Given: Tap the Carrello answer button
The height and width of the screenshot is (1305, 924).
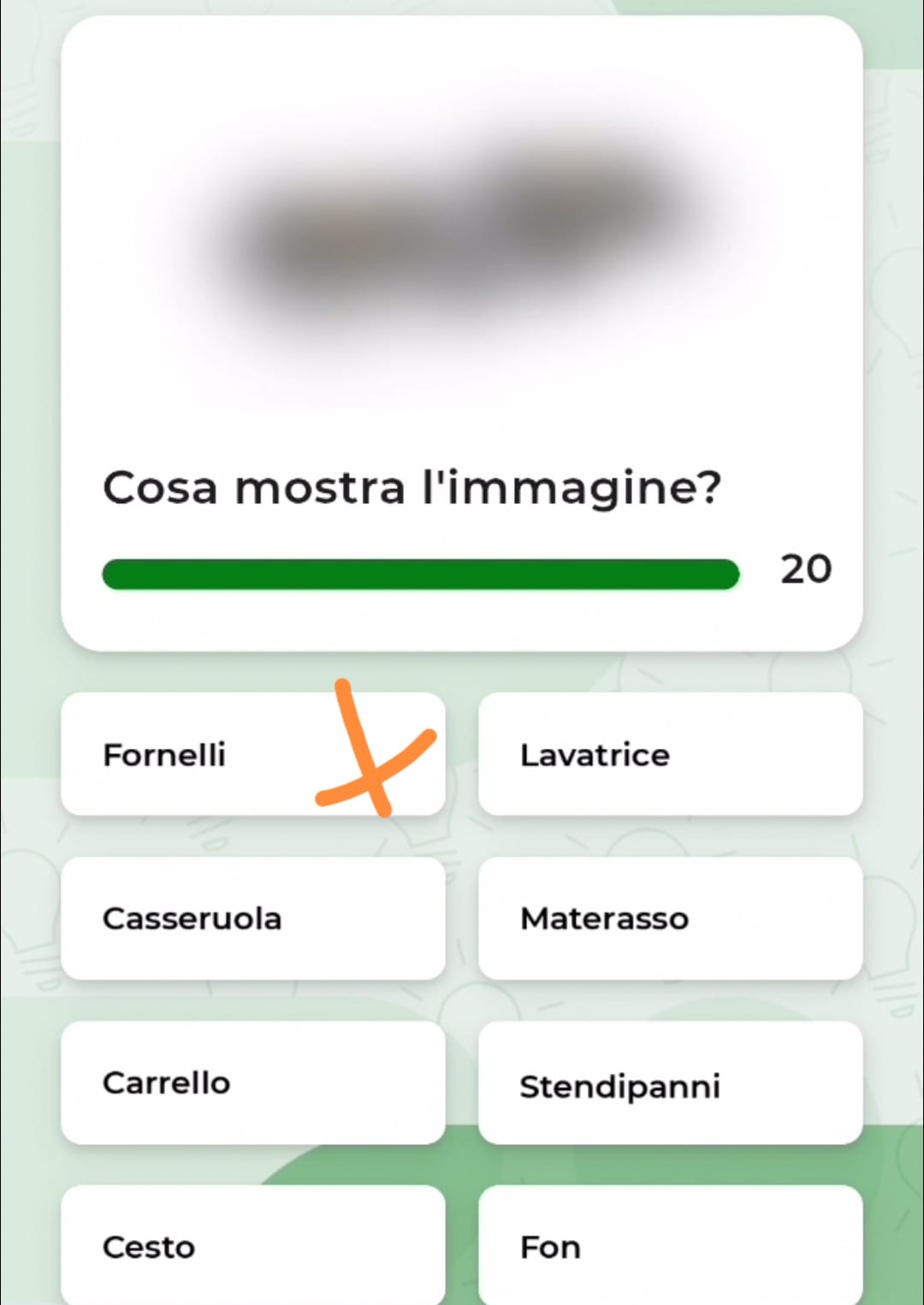Looking at the screenshot, I should [252, 1083].
